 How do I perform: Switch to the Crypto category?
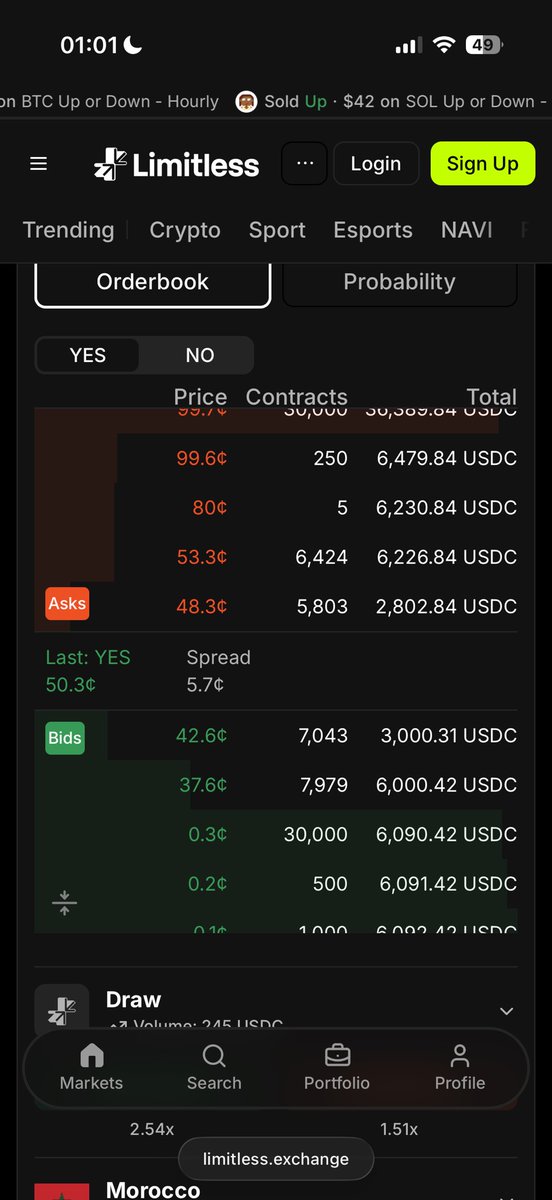point(185,230)
